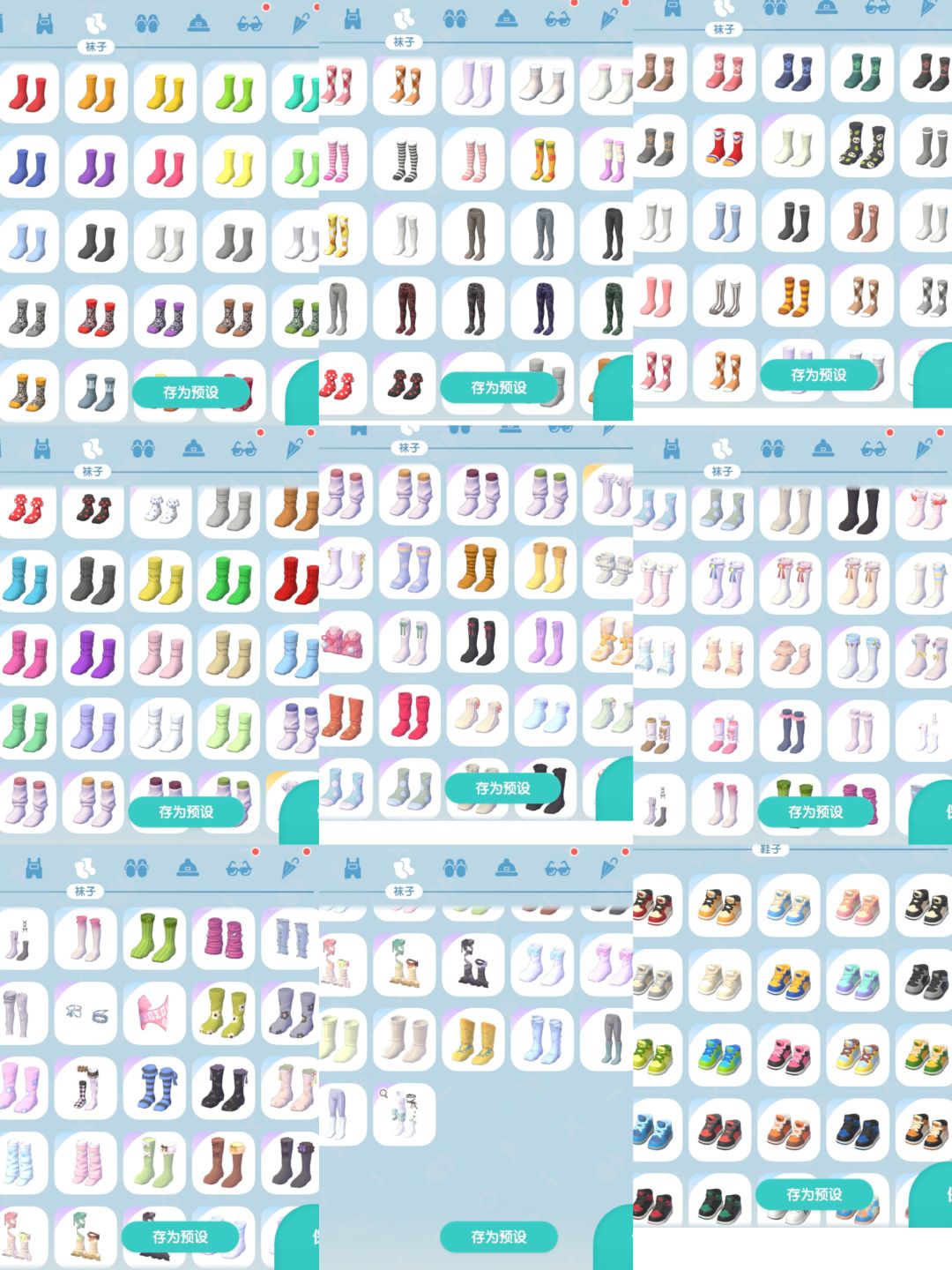
Task: Click the magnifier icon on the snowman socks item
Action: coord(383,1093)
